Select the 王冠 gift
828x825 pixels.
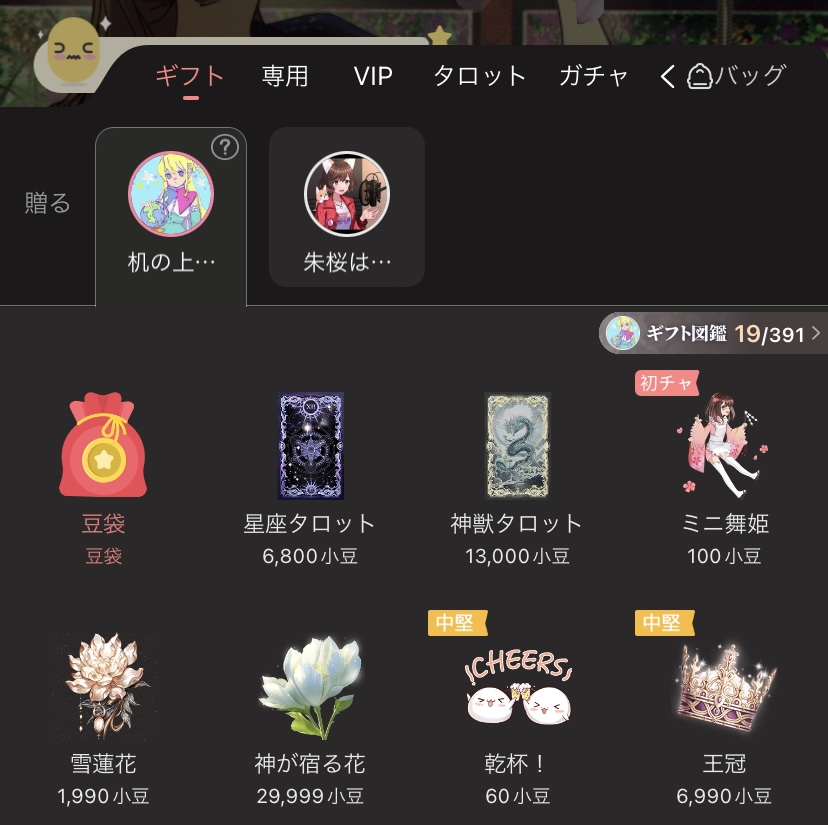point(723,712)
